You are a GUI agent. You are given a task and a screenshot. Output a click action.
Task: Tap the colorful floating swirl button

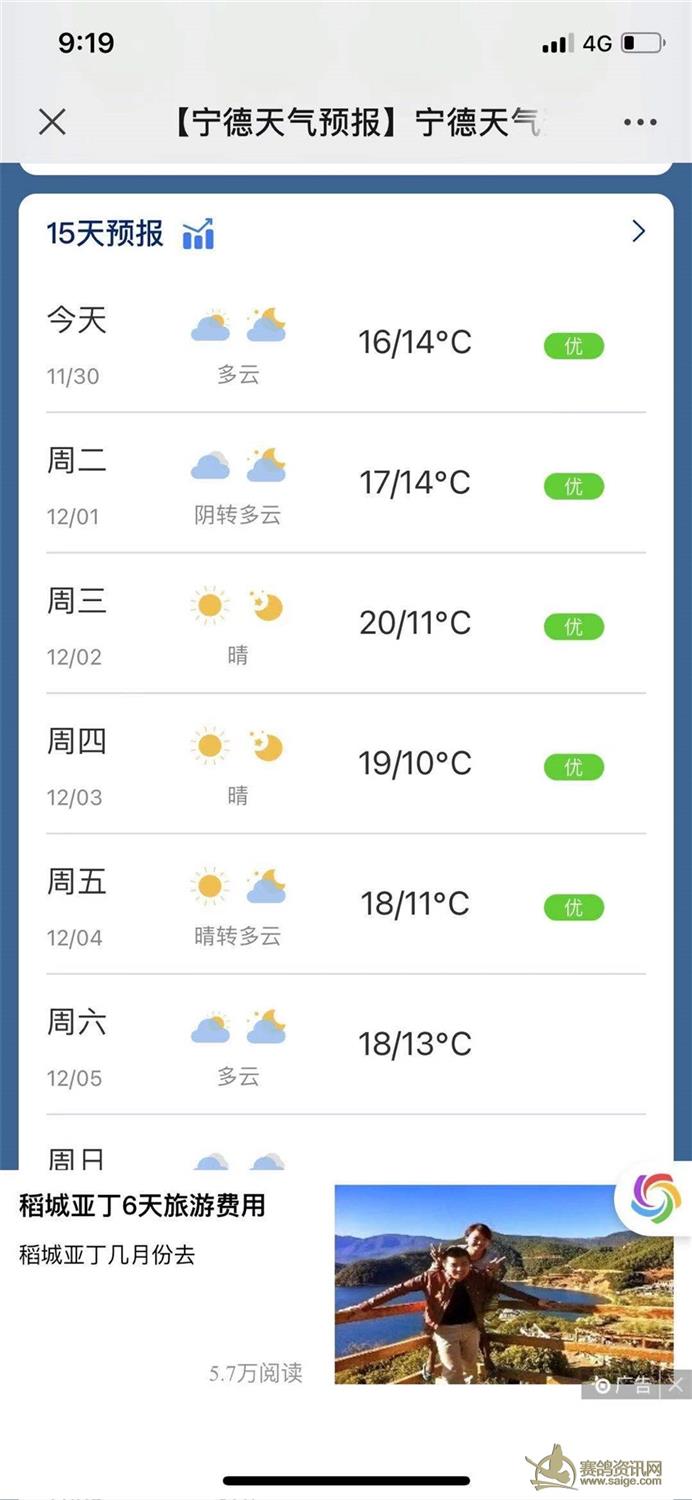point(655,1198)
